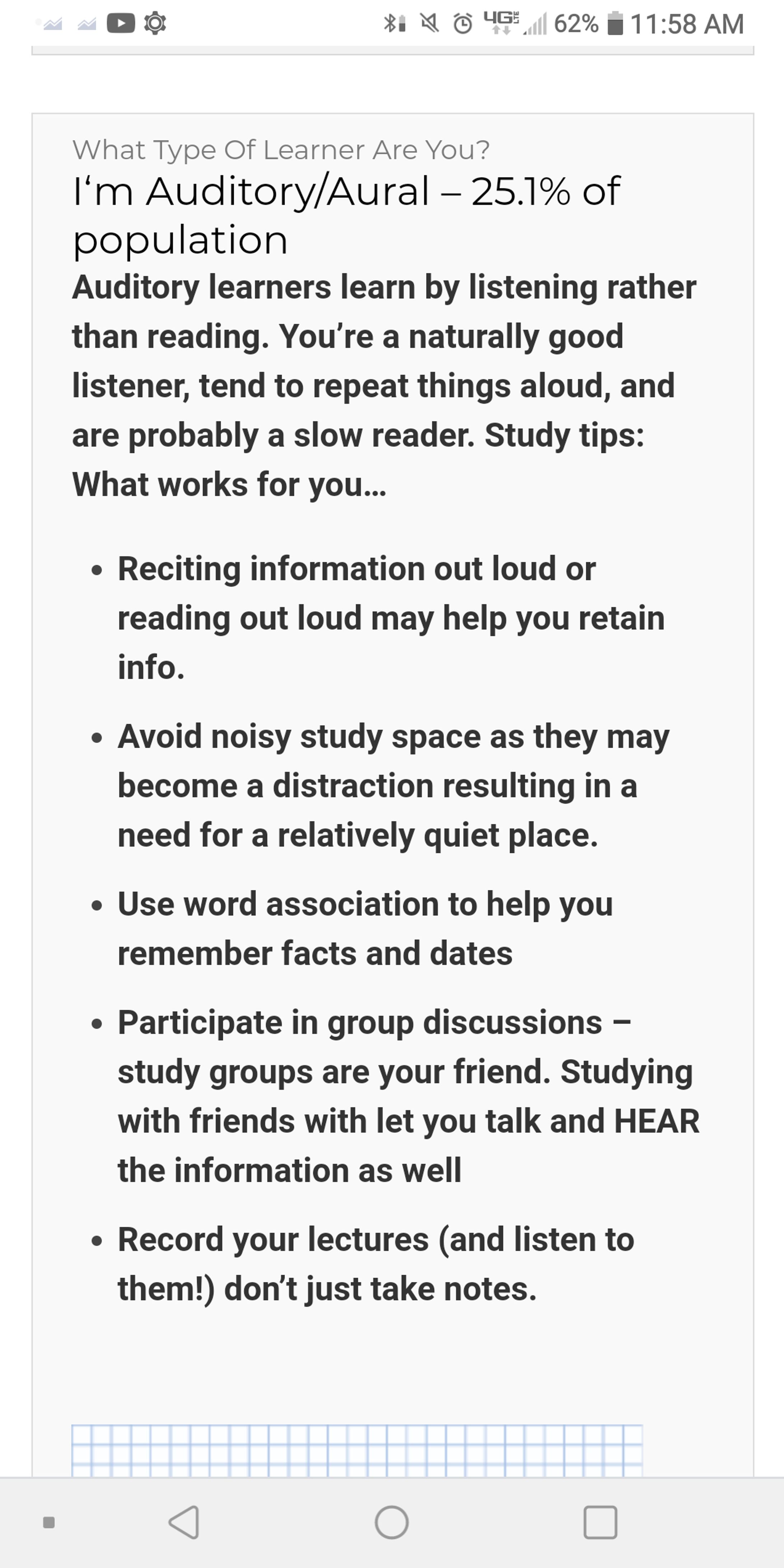This screenshot has height=1568, width=784.
Task: Tap the Bluetooth status icon
Action: [x=390, y=23]
